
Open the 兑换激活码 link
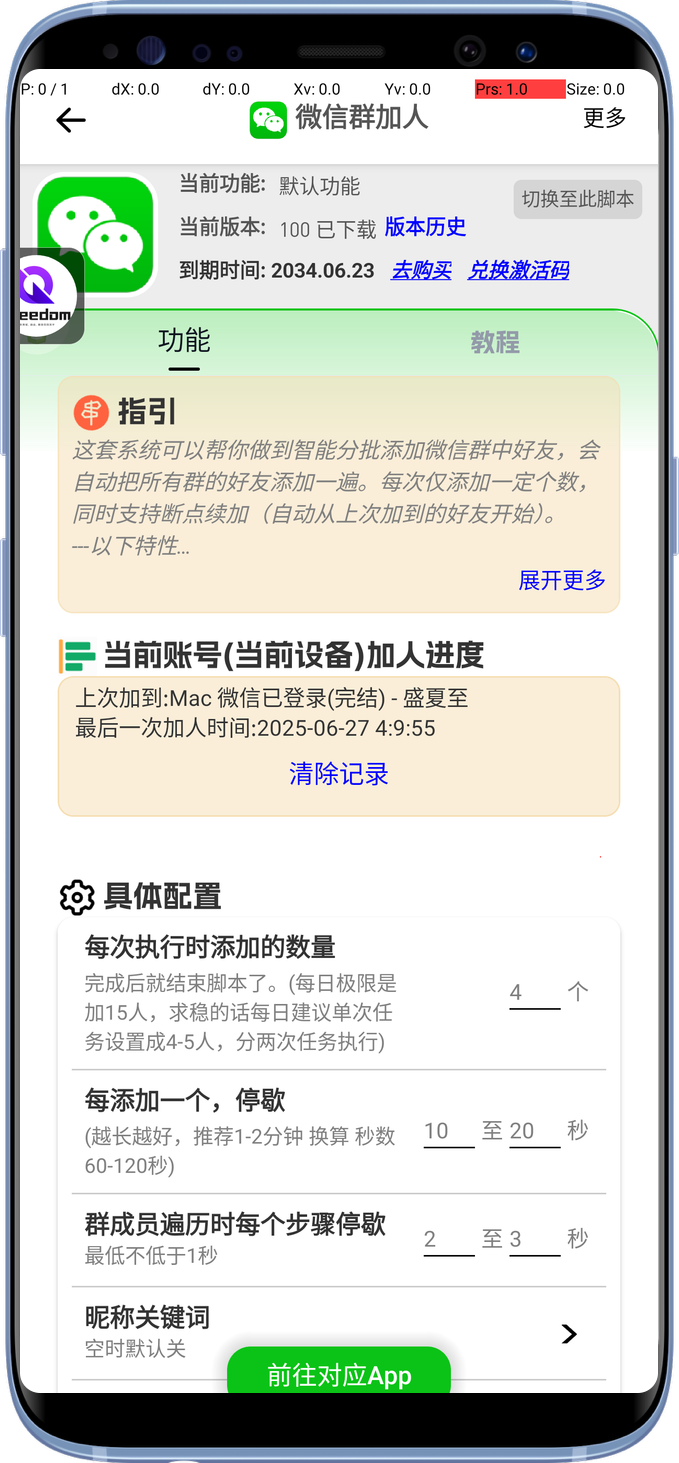point(518,271)
